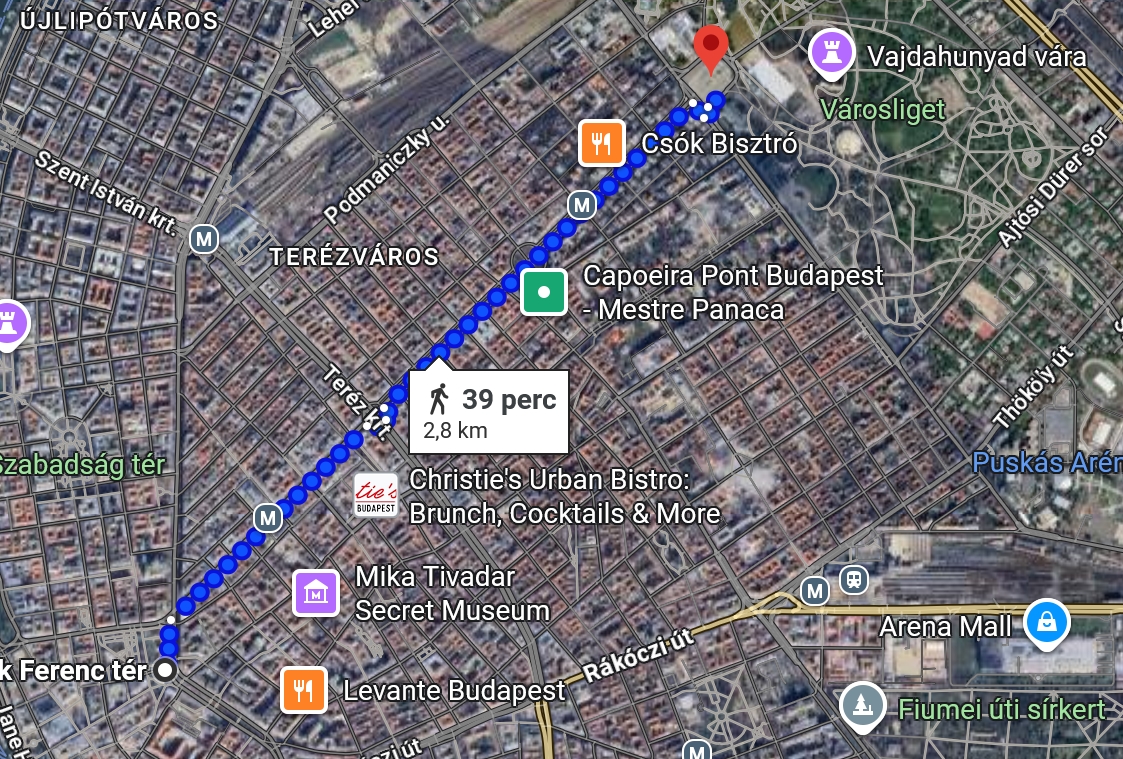The width and height of the screenshot is (1123, 759).
Task: Select the Deák Ferenc tér starting point
Action: (167, 671)
